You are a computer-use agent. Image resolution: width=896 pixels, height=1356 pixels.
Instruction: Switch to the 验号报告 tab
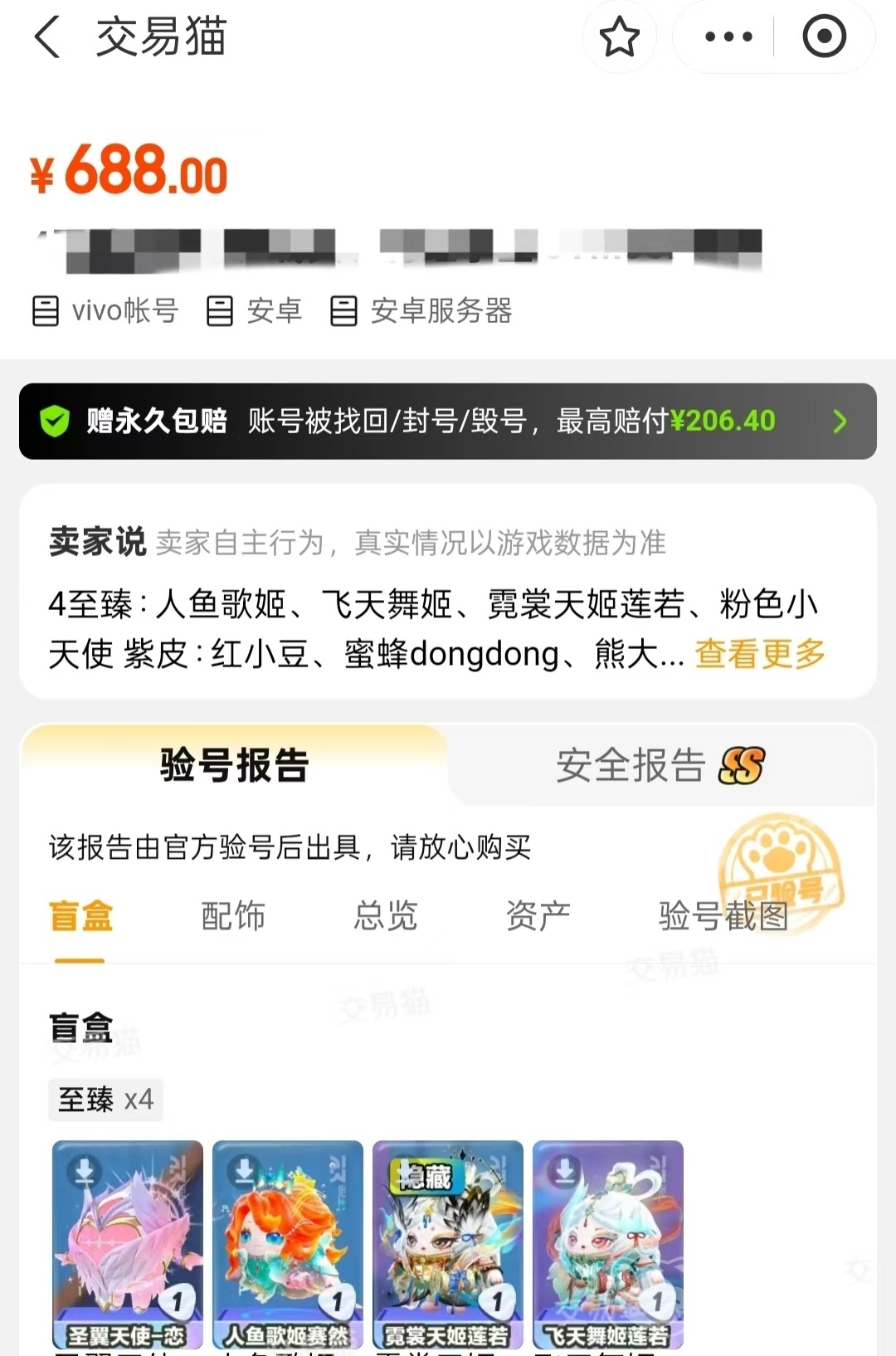235,765
